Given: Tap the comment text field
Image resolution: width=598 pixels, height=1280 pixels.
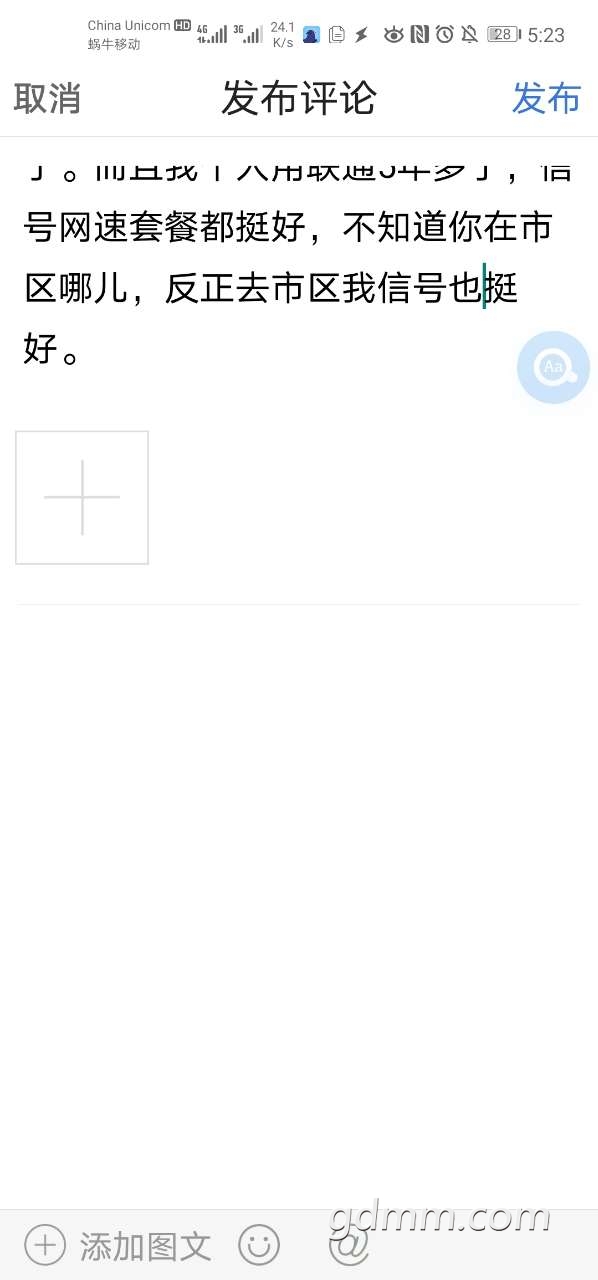Looking at the screenshot, I should coord(298,260).
